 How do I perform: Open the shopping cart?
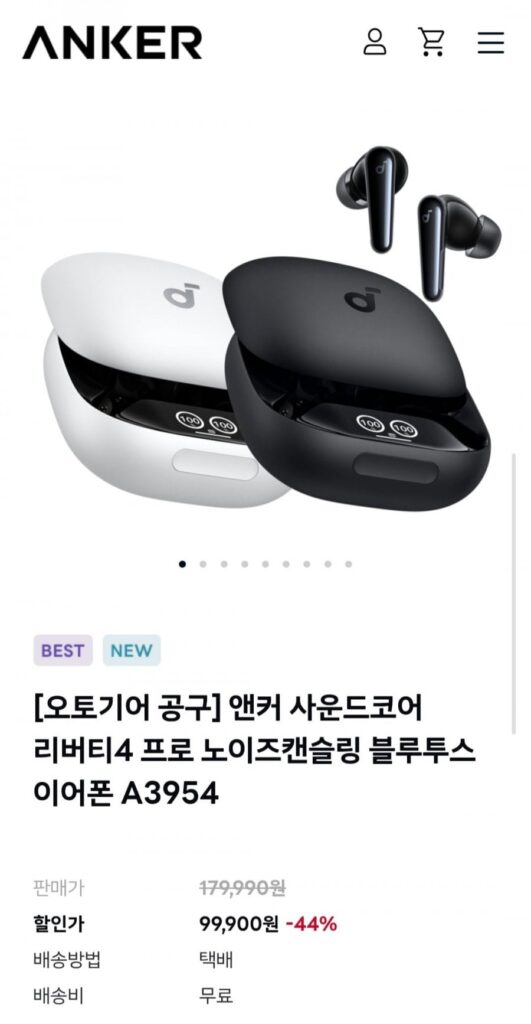pyautogui.click(x=432, y=42)
